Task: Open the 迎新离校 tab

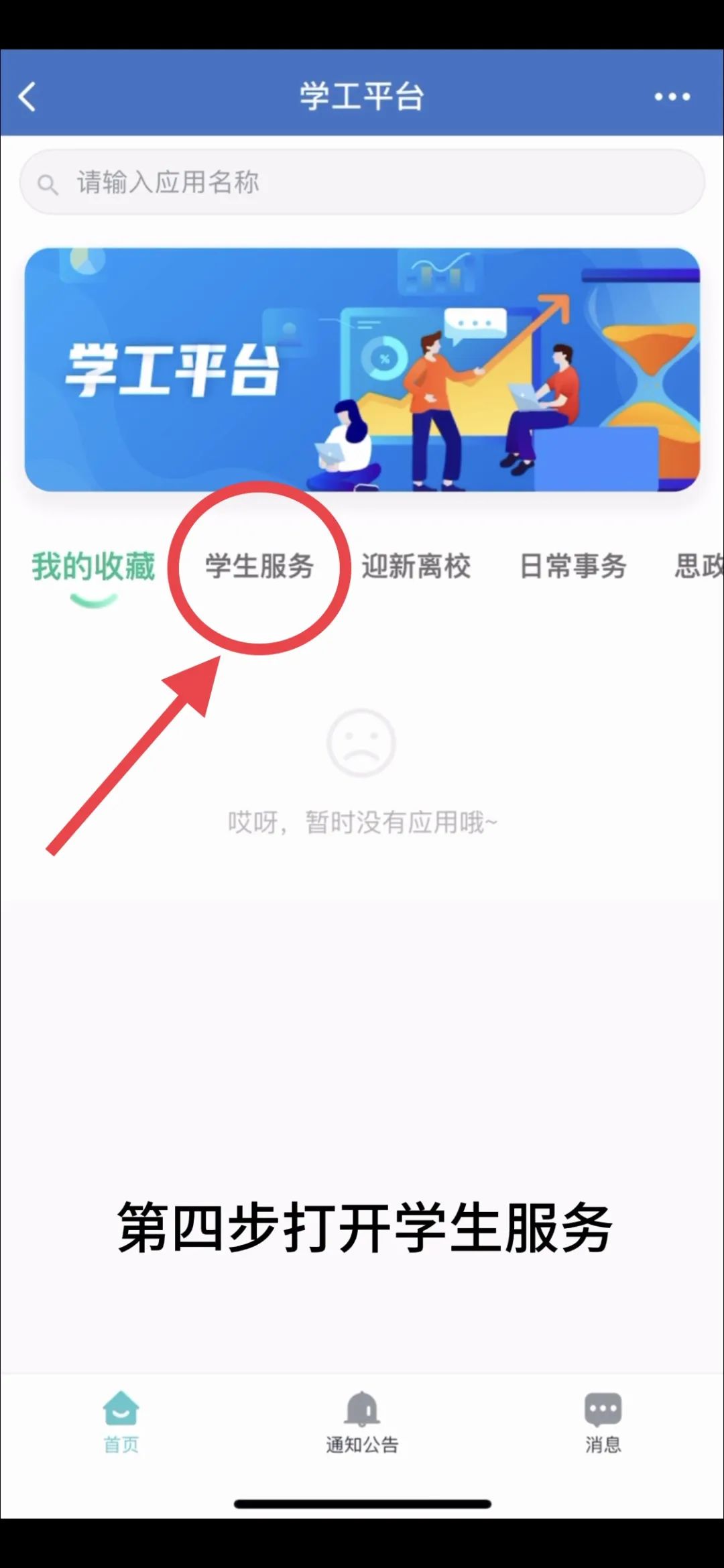Action: coord(416,566)
